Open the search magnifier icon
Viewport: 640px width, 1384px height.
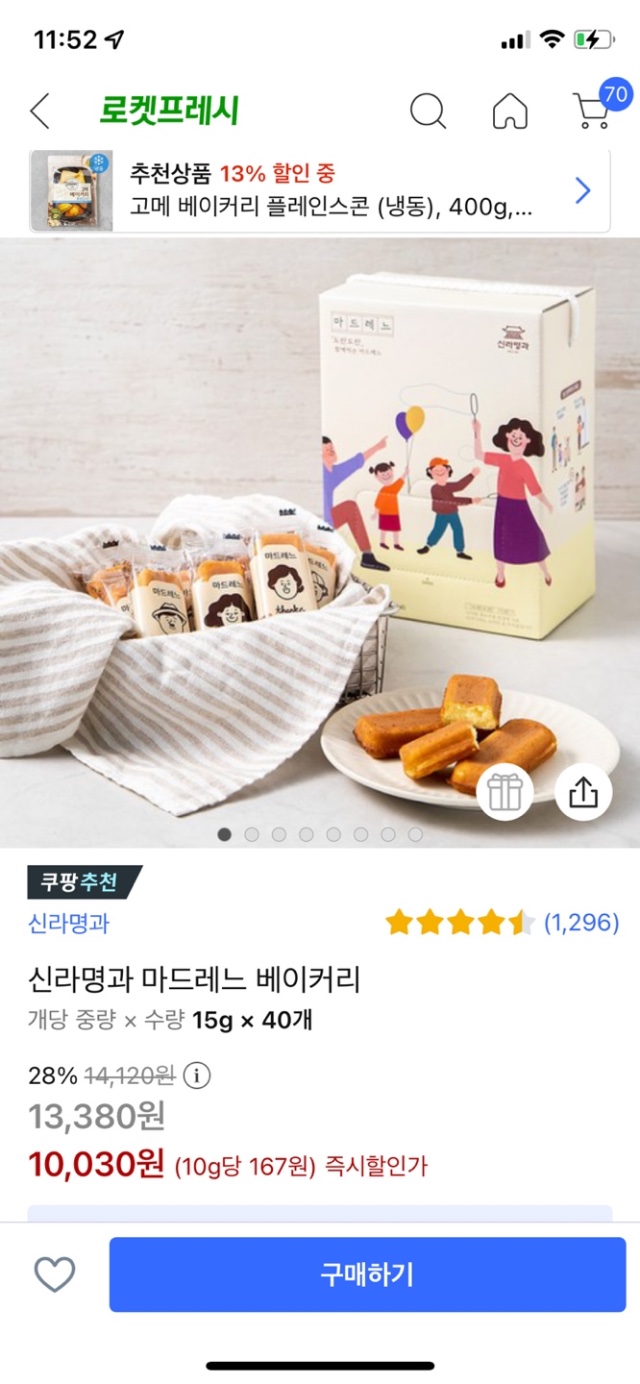pyautogui.click(x=428, y=111)
